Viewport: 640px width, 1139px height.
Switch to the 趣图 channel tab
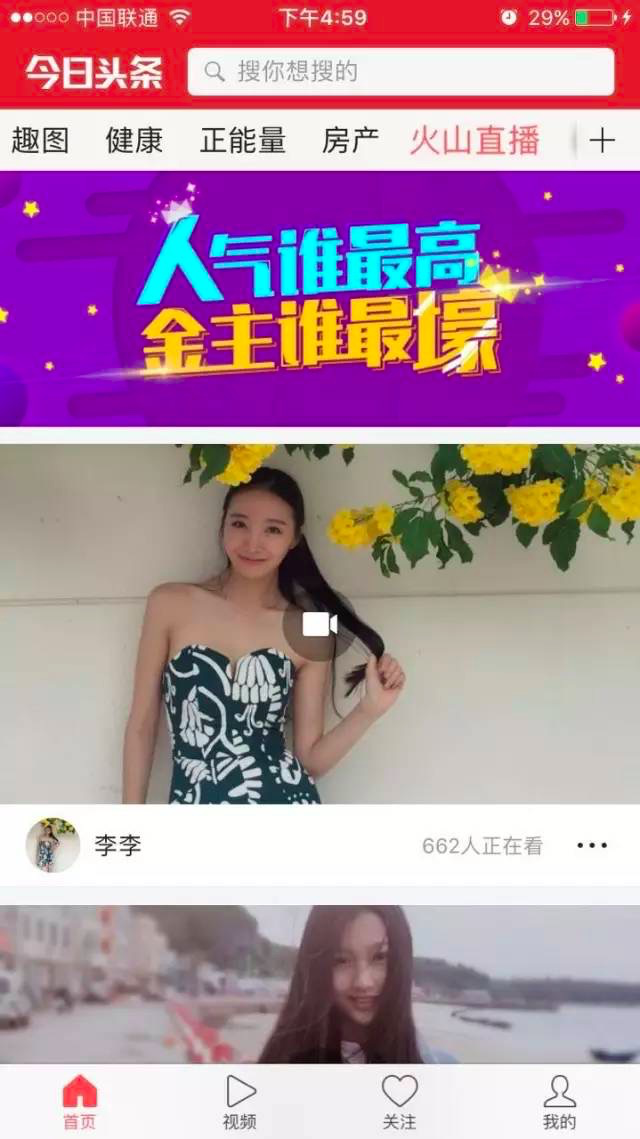click(40, 141)
